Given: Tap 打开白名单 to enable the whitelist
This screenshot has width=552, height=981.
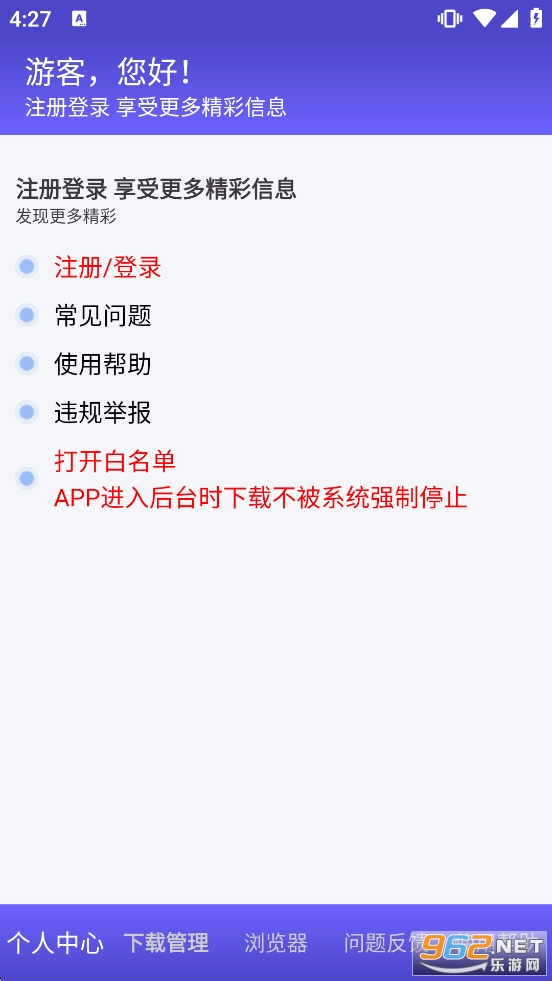Looking at the screenshot, I should coord(115,461).
